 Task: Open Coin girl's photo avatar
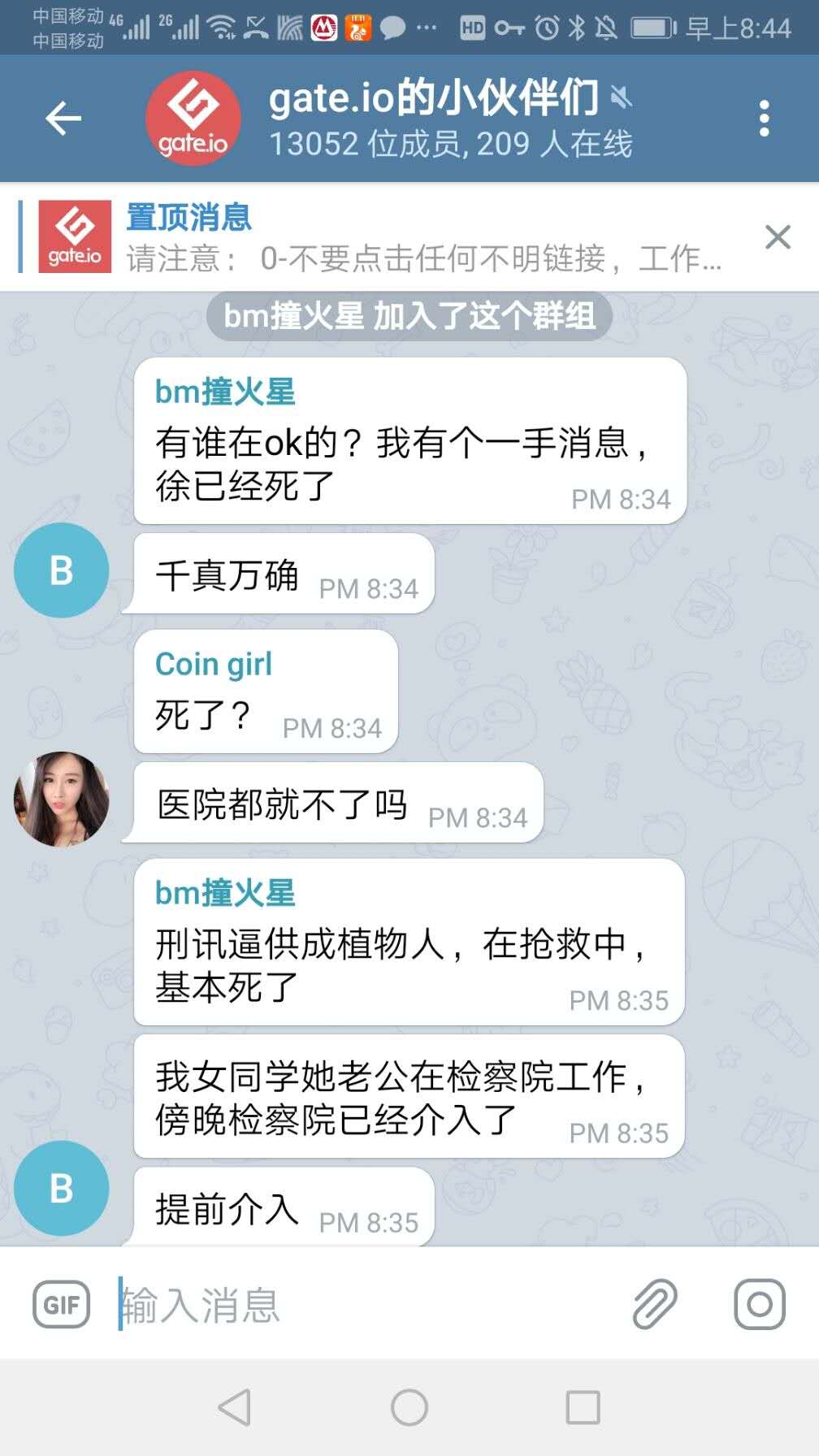tap(62, 799)
